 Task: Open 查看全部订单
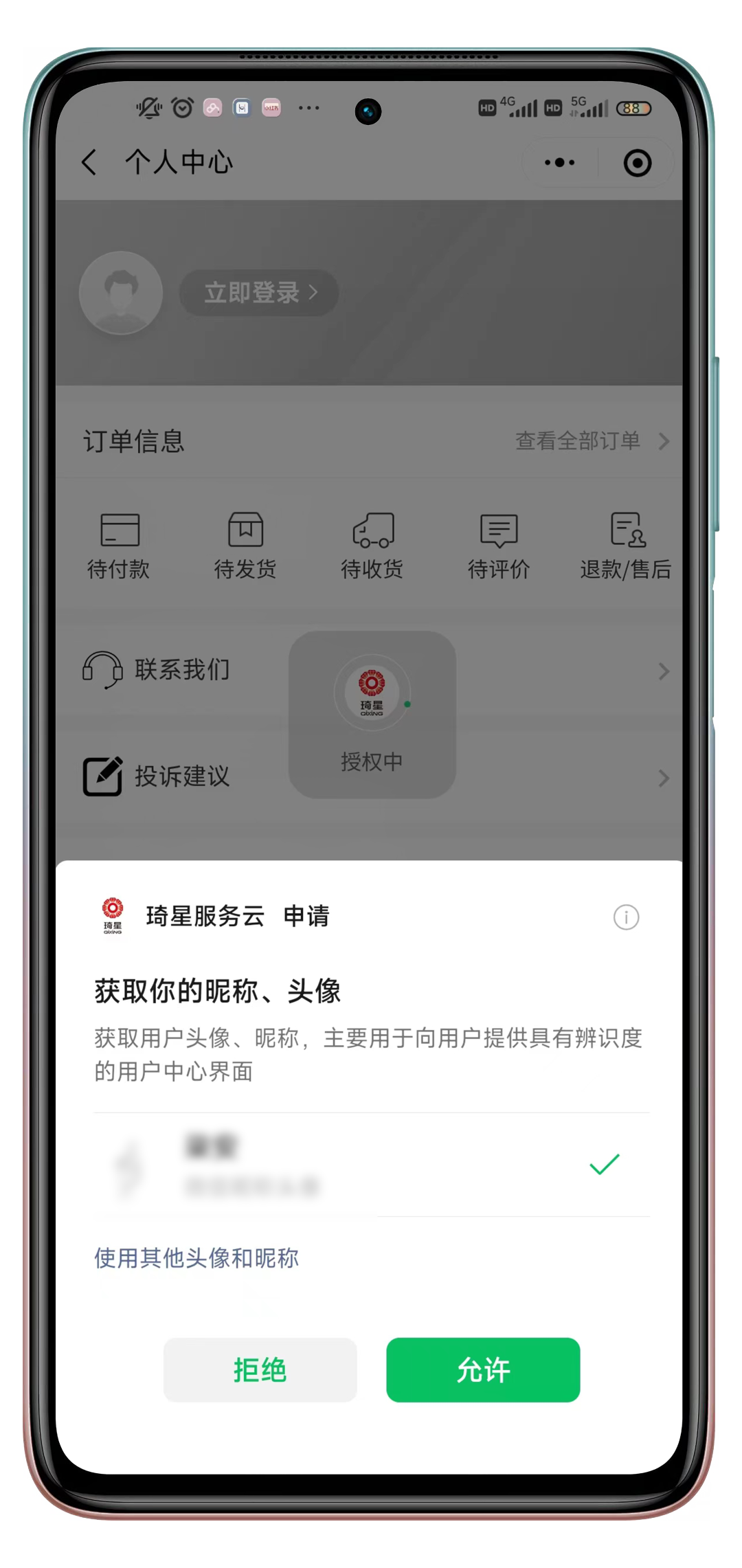[591, 440]
